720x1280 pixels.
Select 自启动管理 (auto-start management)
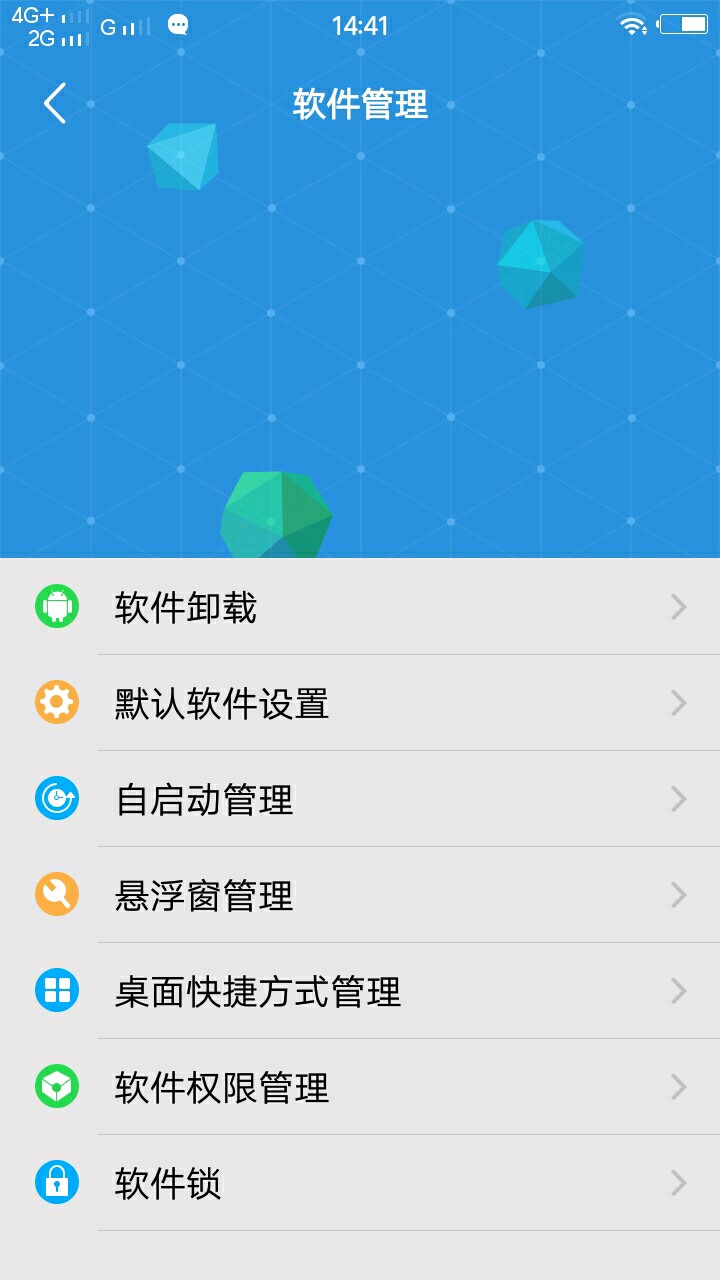(360, 799)
